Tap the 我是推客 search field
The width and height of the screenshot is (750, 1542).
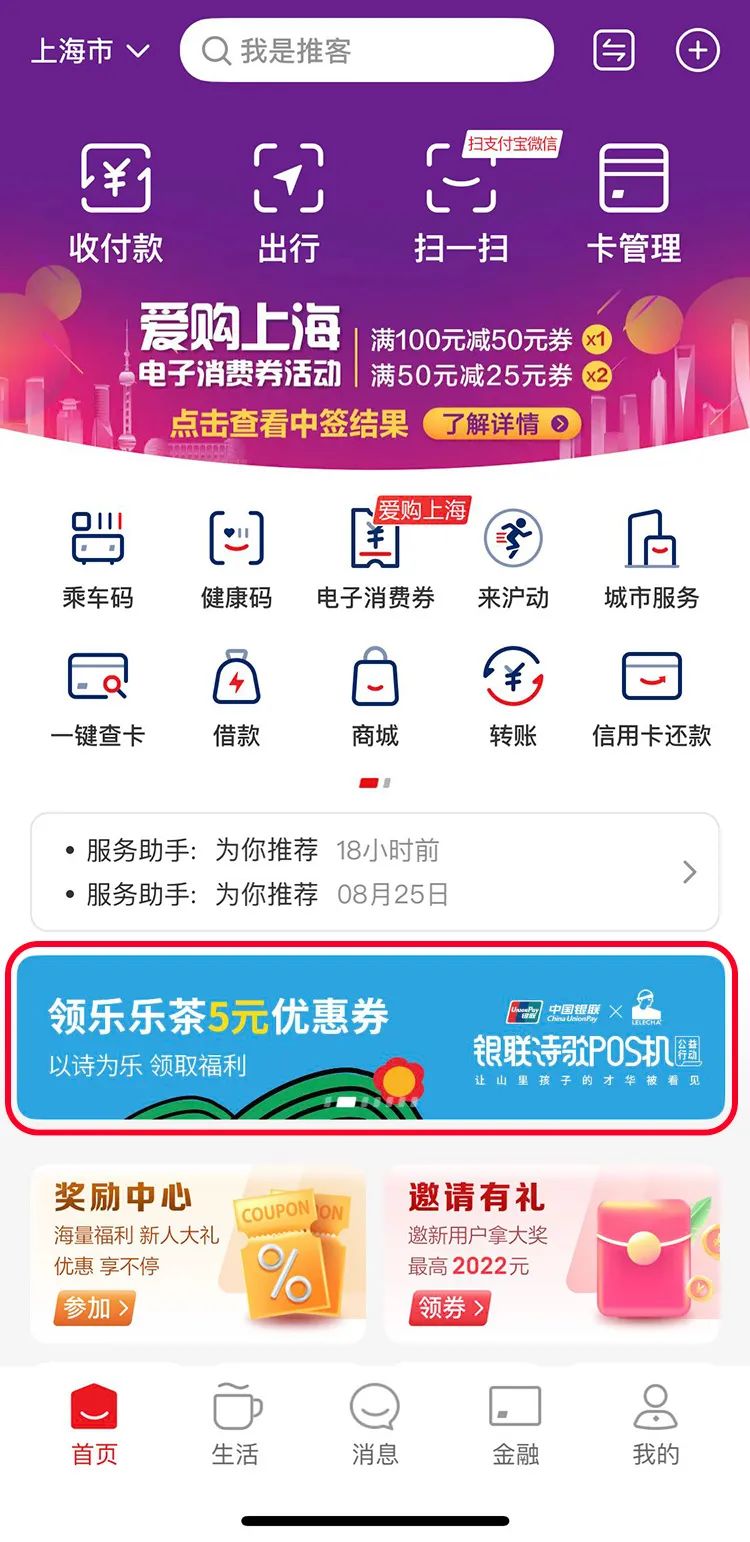point(366,50)
